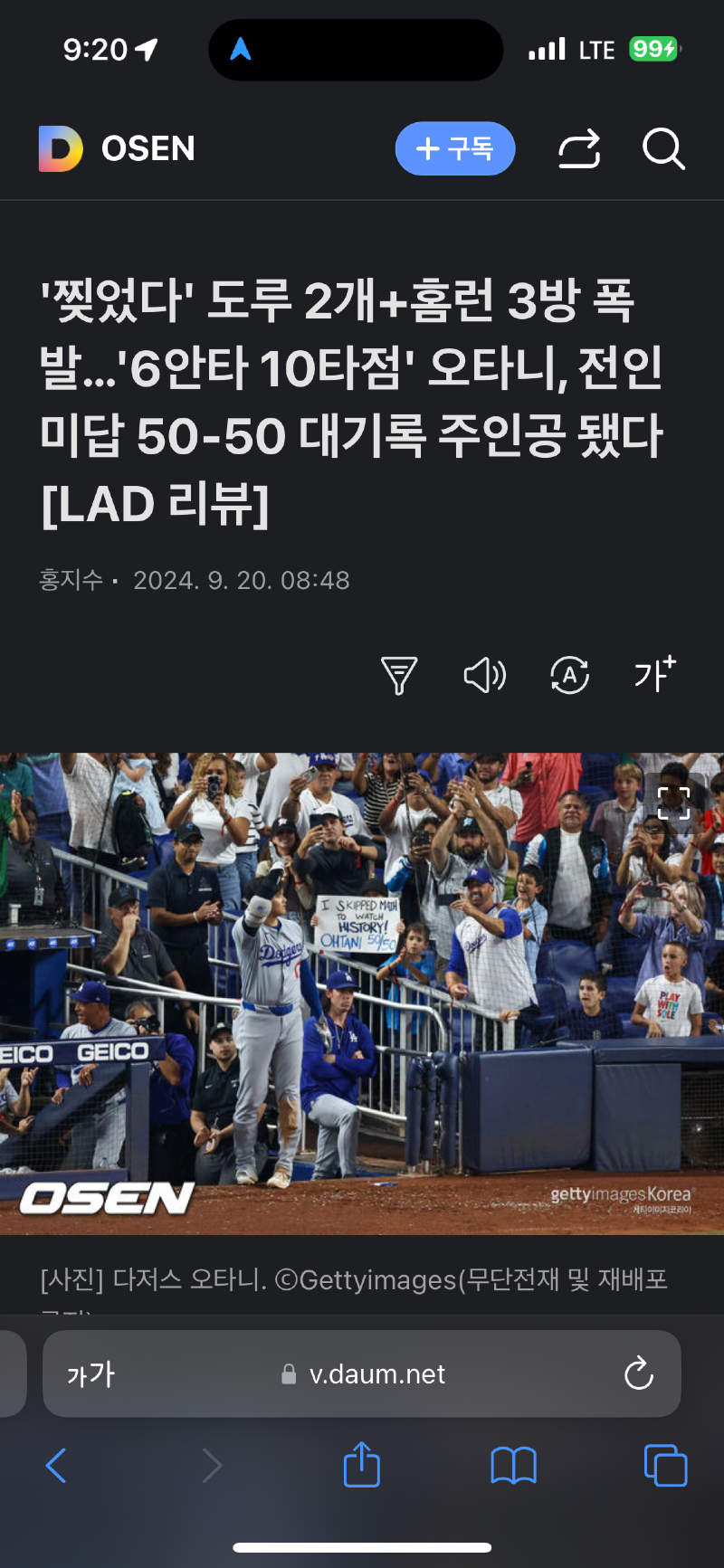Open the Safari share sheet

[x=362, y=1465]
